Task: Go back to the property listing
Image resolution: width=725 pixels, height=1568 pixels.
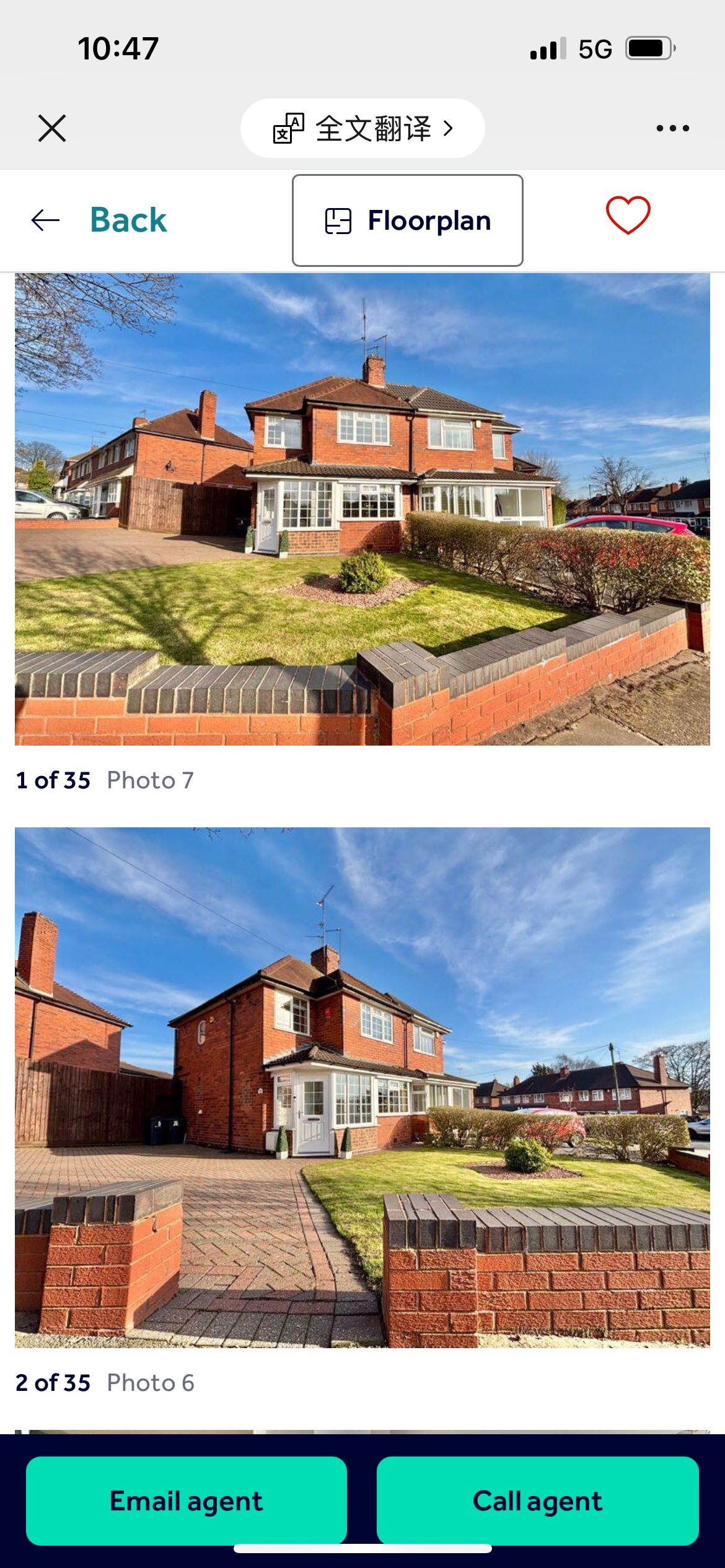Action: coord(99,220)
